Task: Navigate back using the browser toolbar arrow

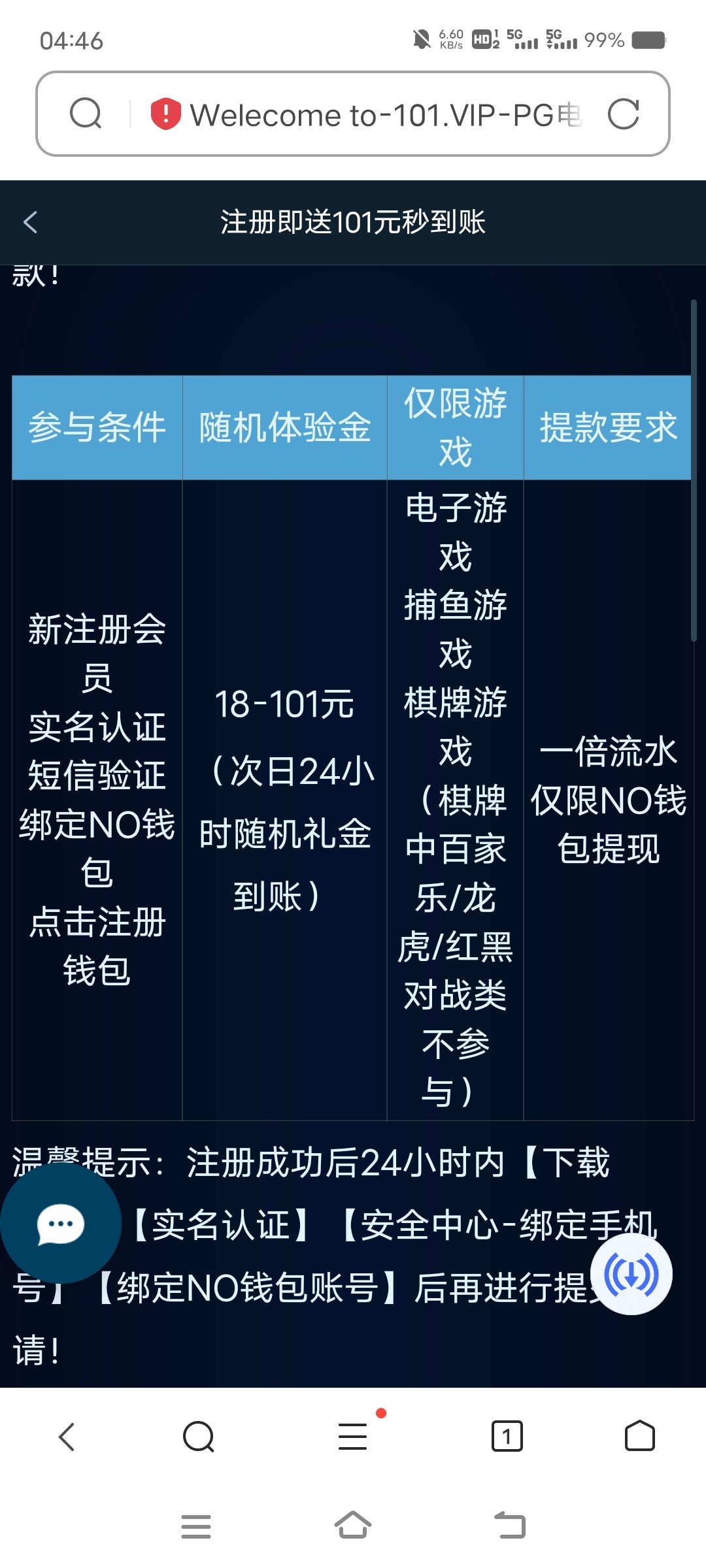Action: (x=67, y=1437)
